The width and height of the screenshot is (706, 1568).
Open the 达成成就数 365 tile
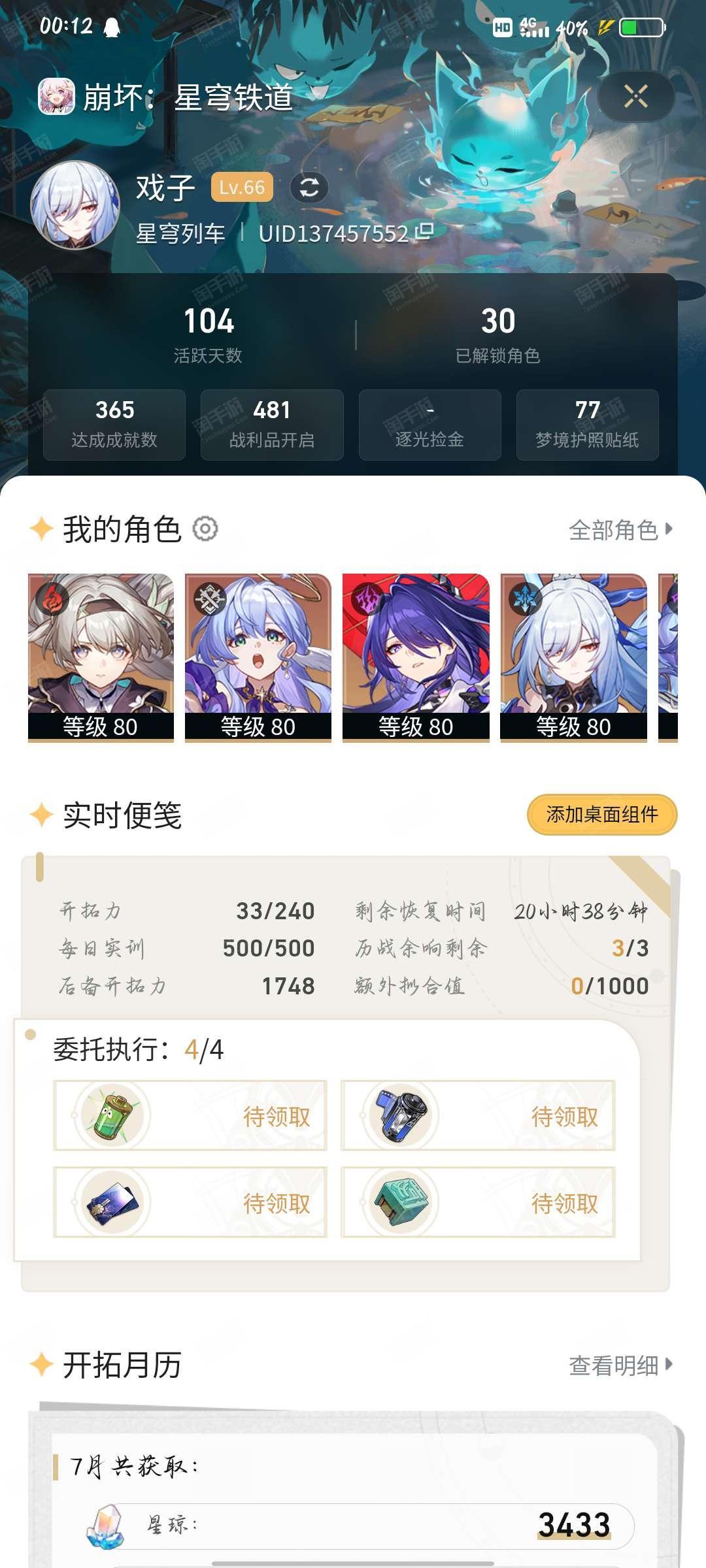tap(114, 425)
